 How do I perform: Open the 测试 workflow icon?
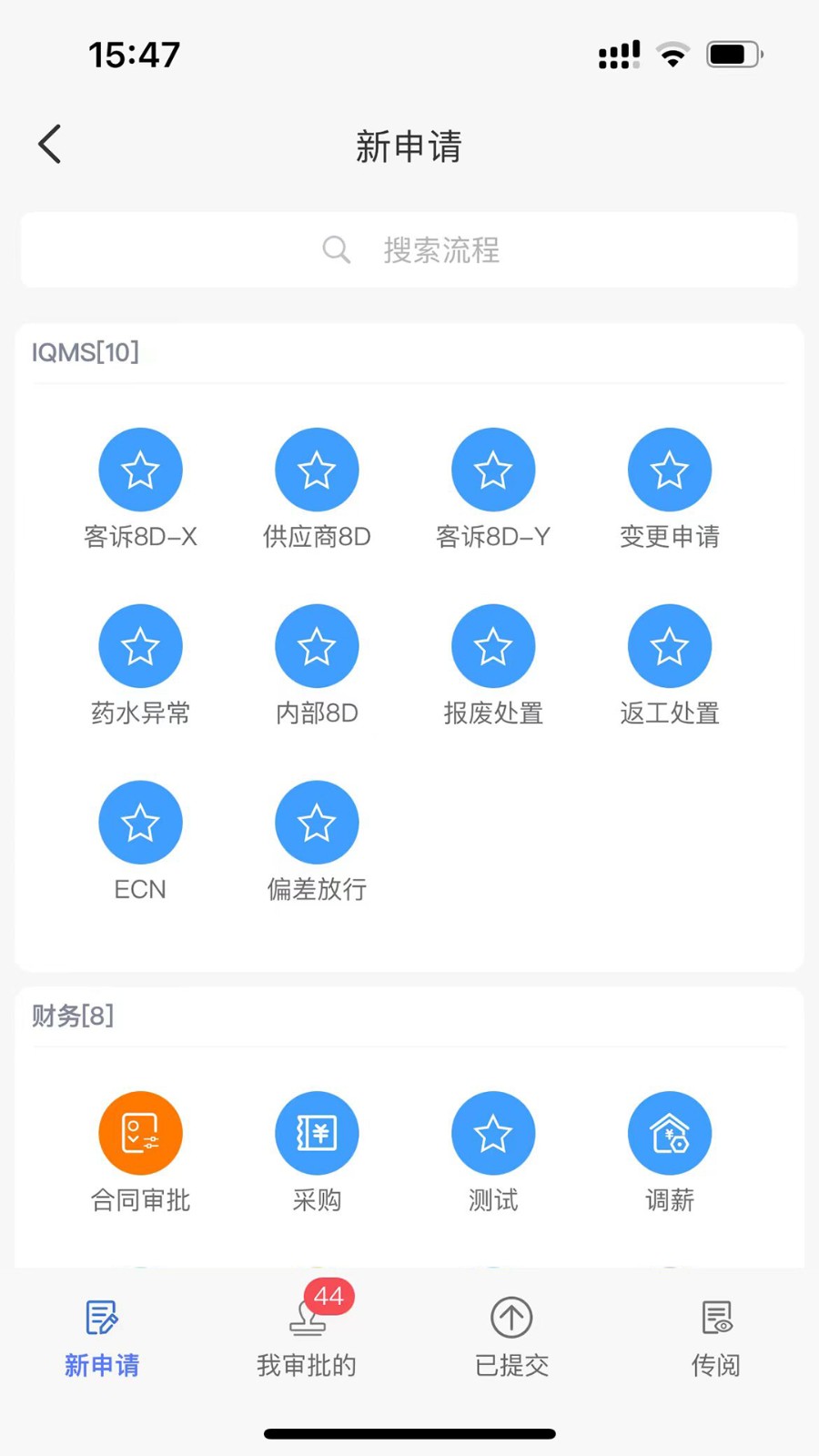[493, 1132]
